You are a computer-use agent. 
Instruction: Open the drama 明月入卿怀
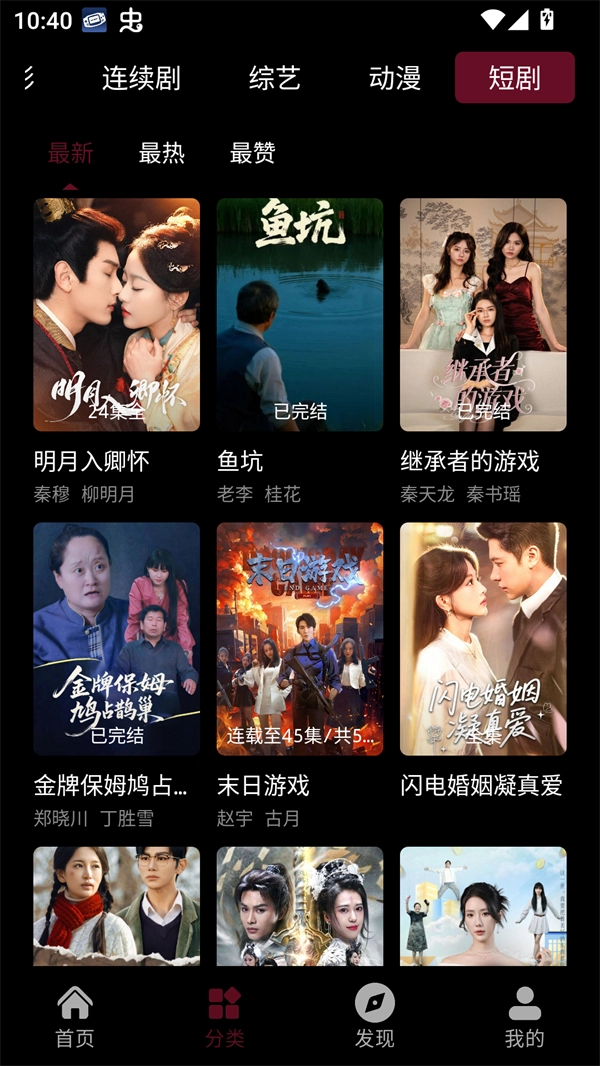(x=117, y=315)
